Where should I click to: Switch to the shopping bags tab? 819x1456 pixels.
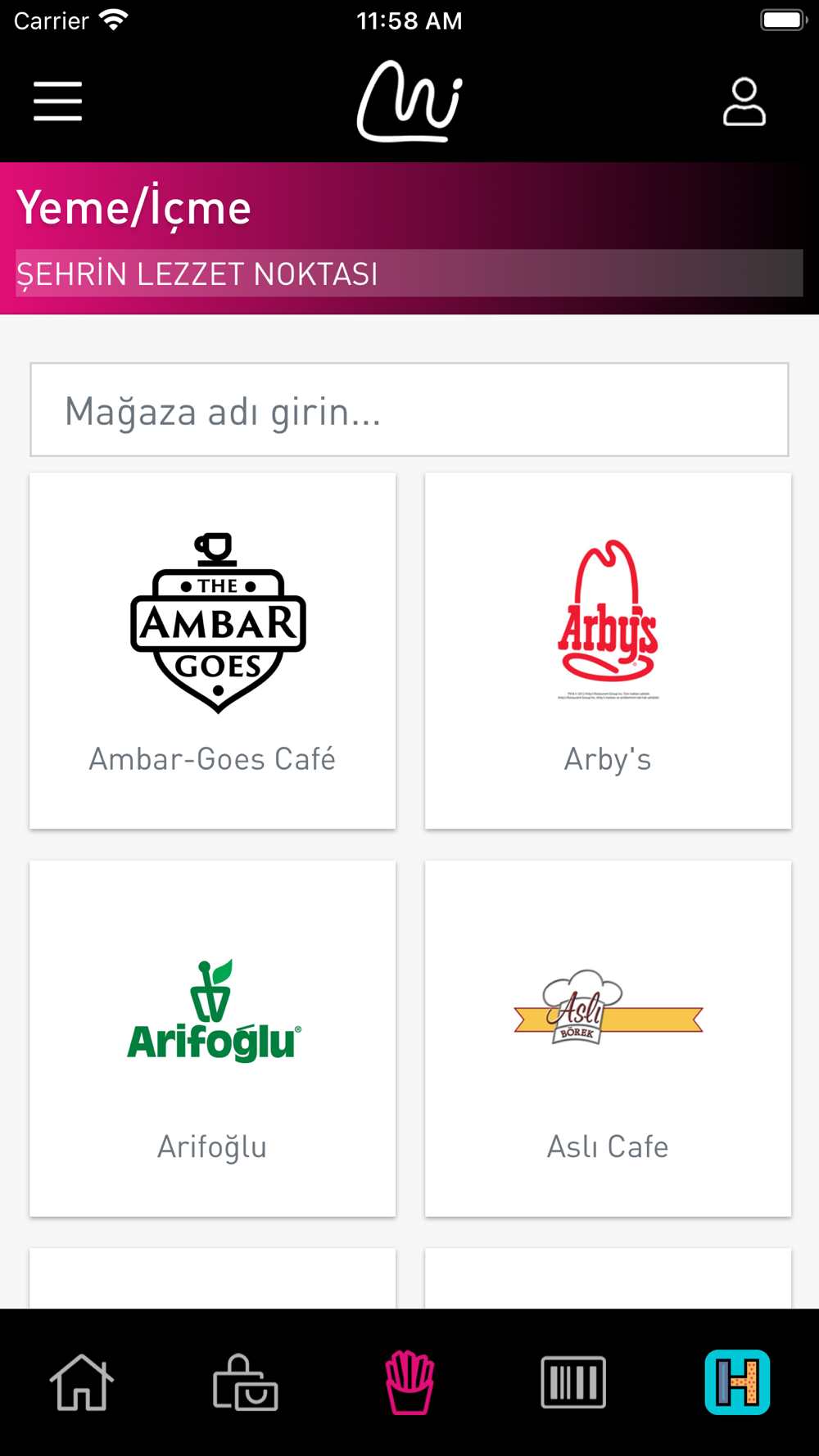coord(246,1382)
